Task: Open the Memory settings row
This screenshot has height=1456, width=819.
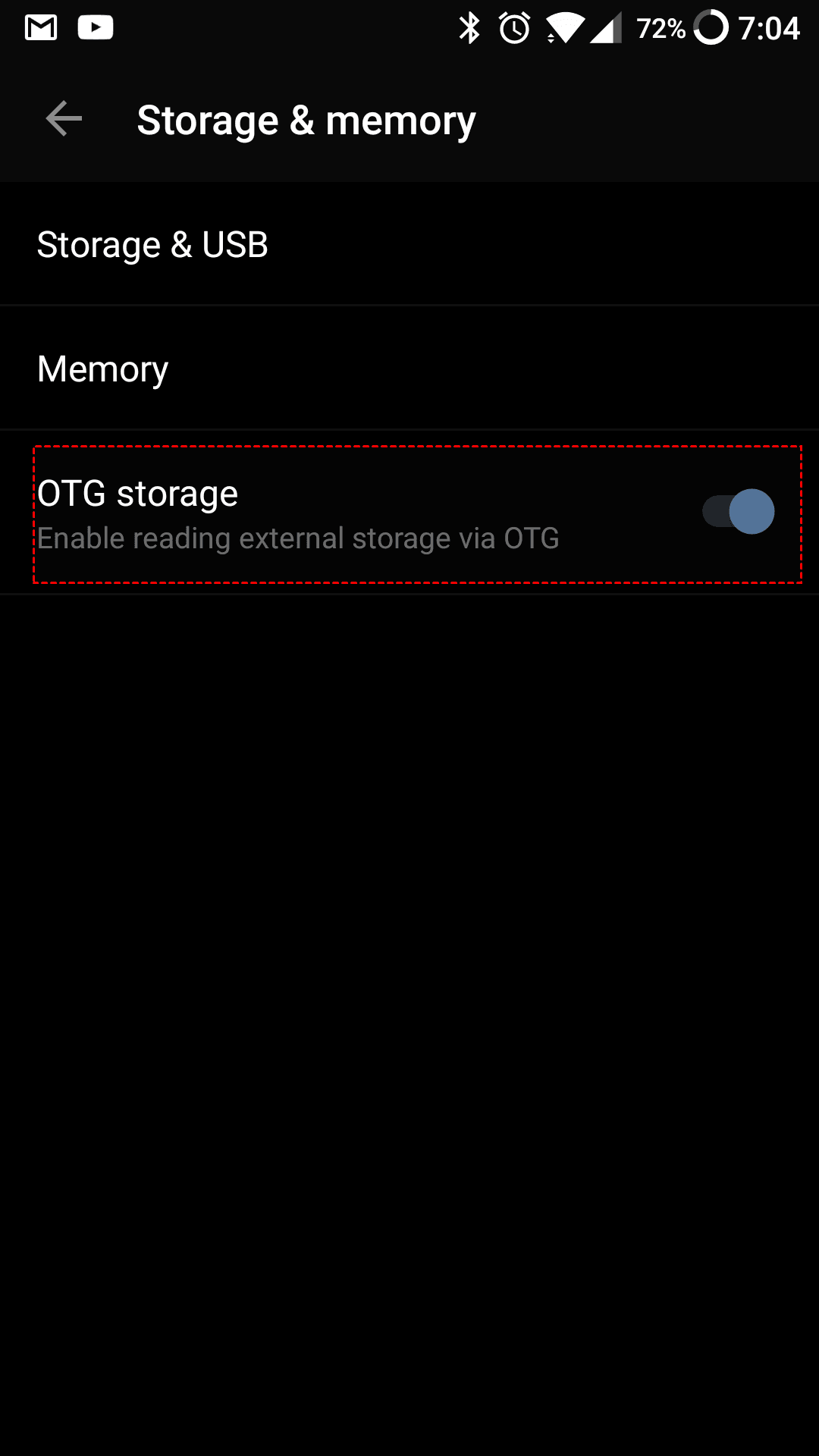Action: (x=409, y=369)
